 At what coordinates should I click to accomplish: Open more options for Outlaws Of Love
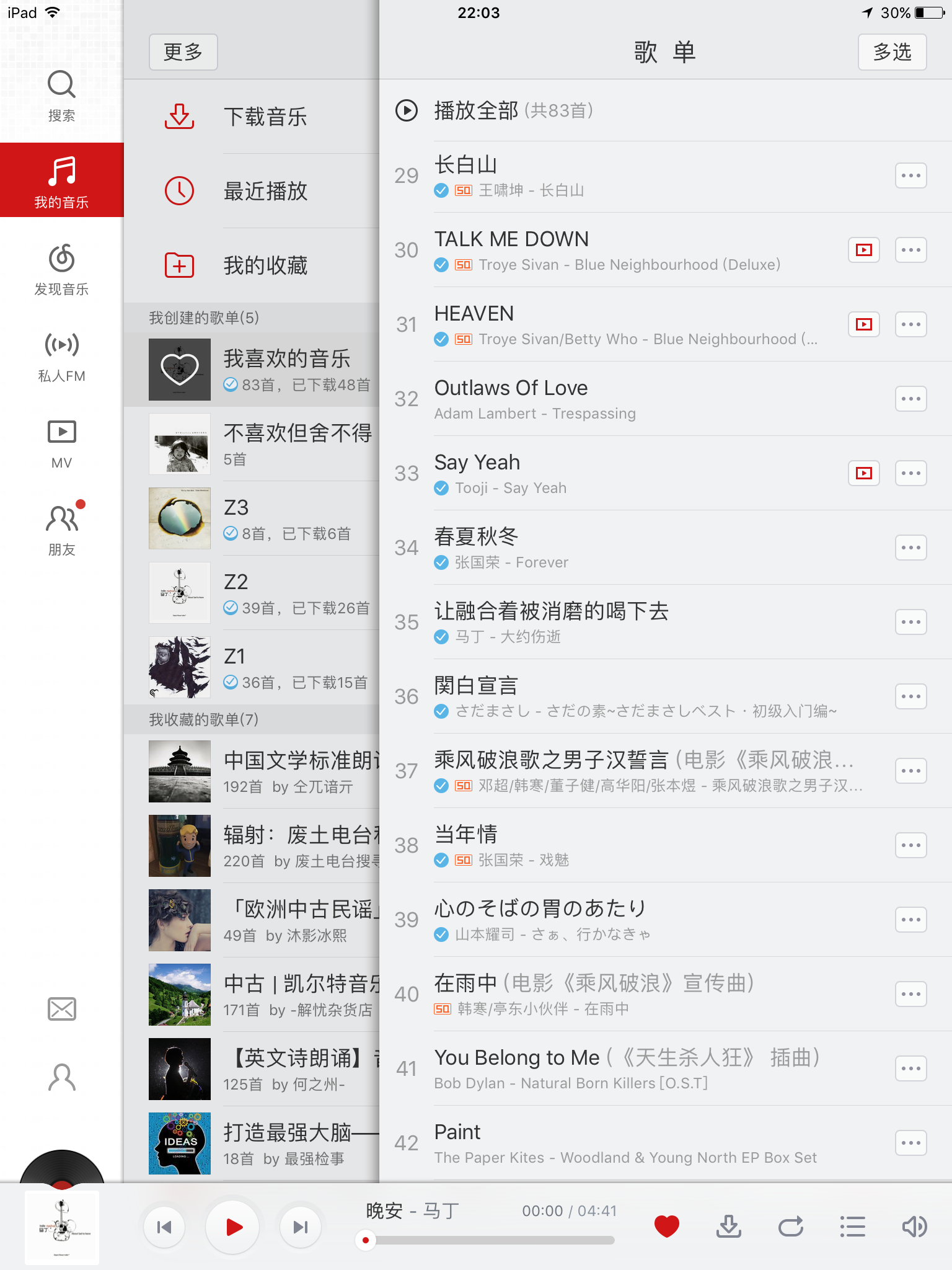click(x=910, y=399)
